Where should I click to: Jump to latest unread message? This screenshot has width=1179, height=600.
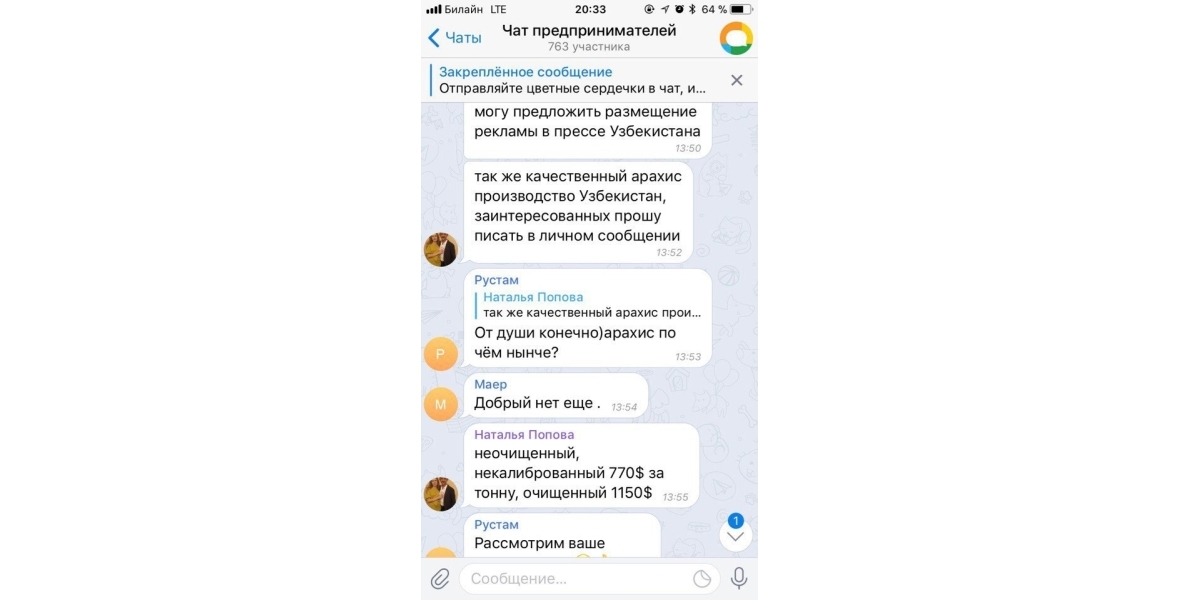click(735, 536)
